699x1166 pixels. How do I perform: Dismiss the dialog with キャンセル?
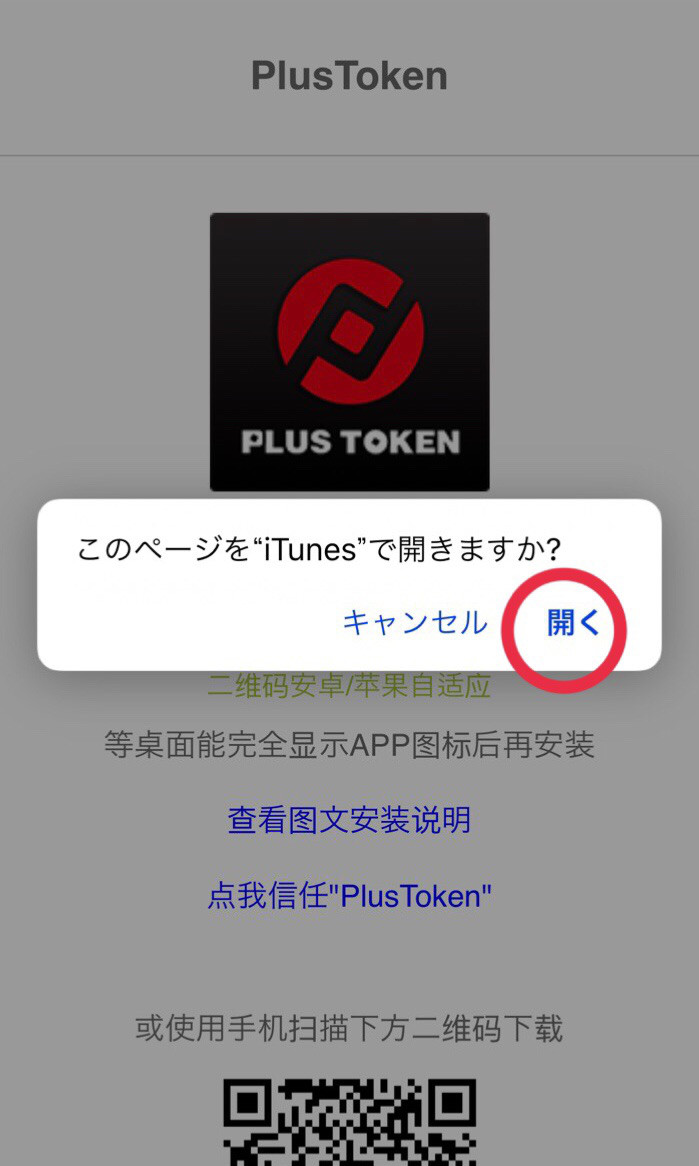click(415, 623)
